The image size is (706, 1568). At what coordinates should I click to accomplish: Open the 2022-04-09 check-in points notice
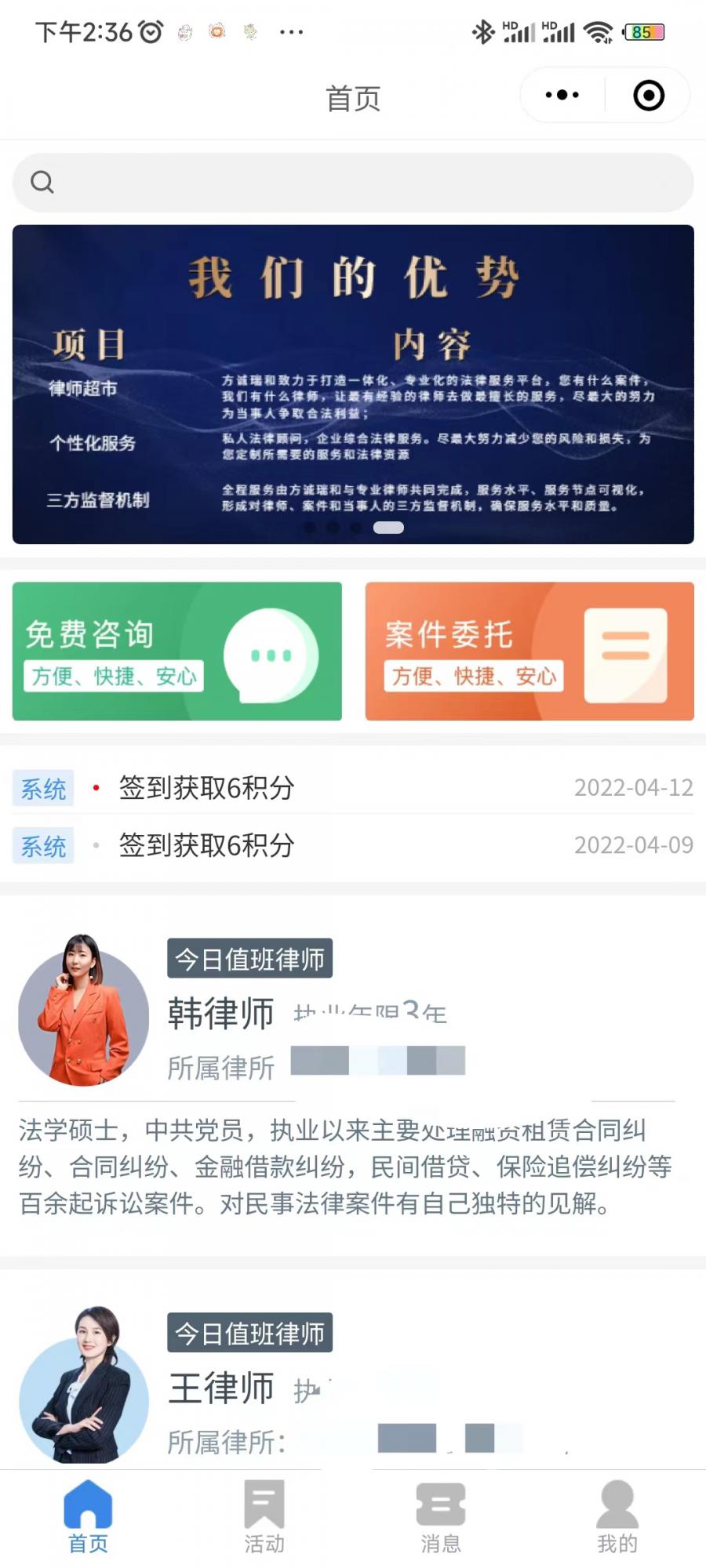coord(353,845)
